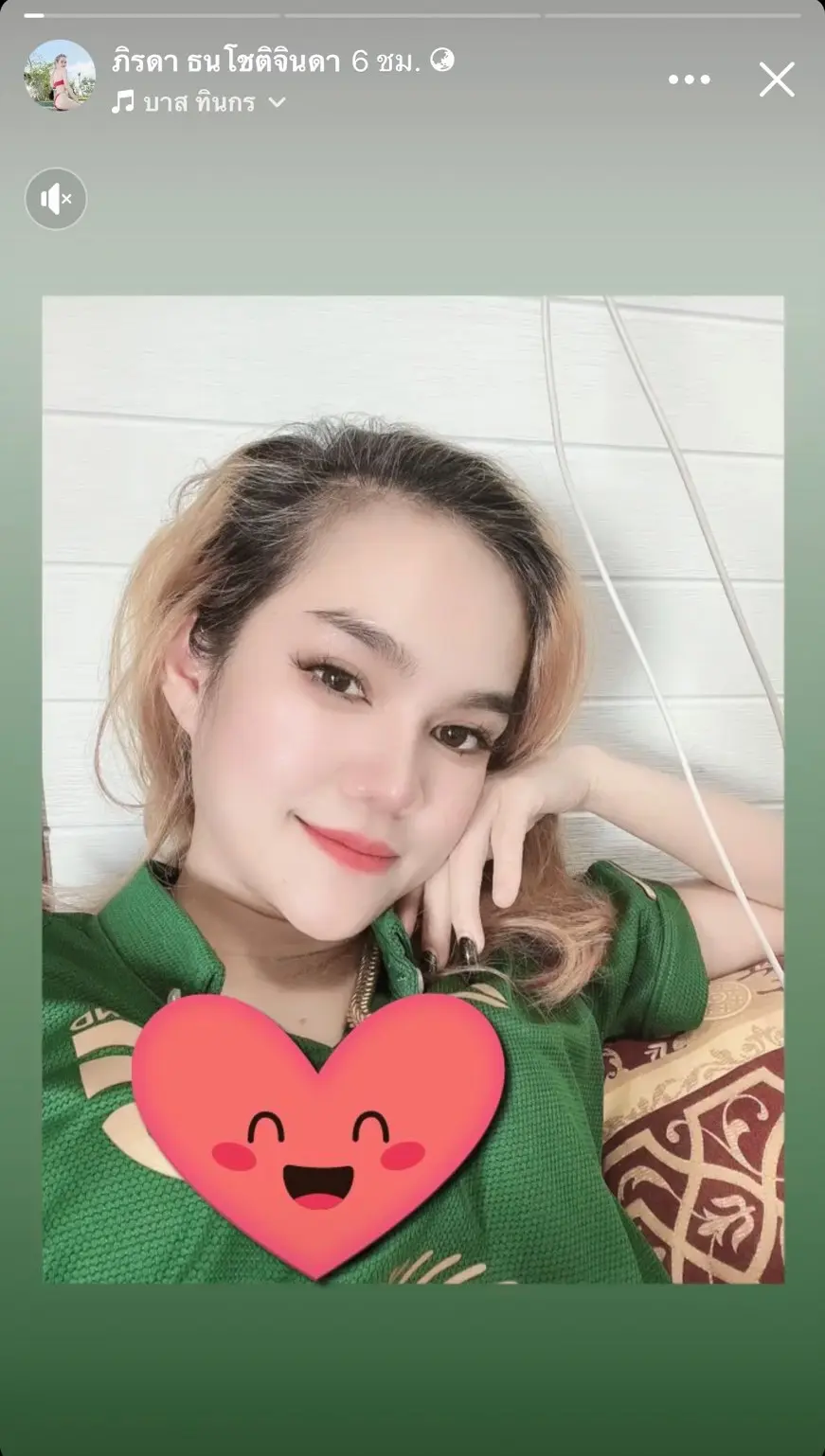Open the story poster's profile picture
825x1456 pixels.
(x=60, y=77)
